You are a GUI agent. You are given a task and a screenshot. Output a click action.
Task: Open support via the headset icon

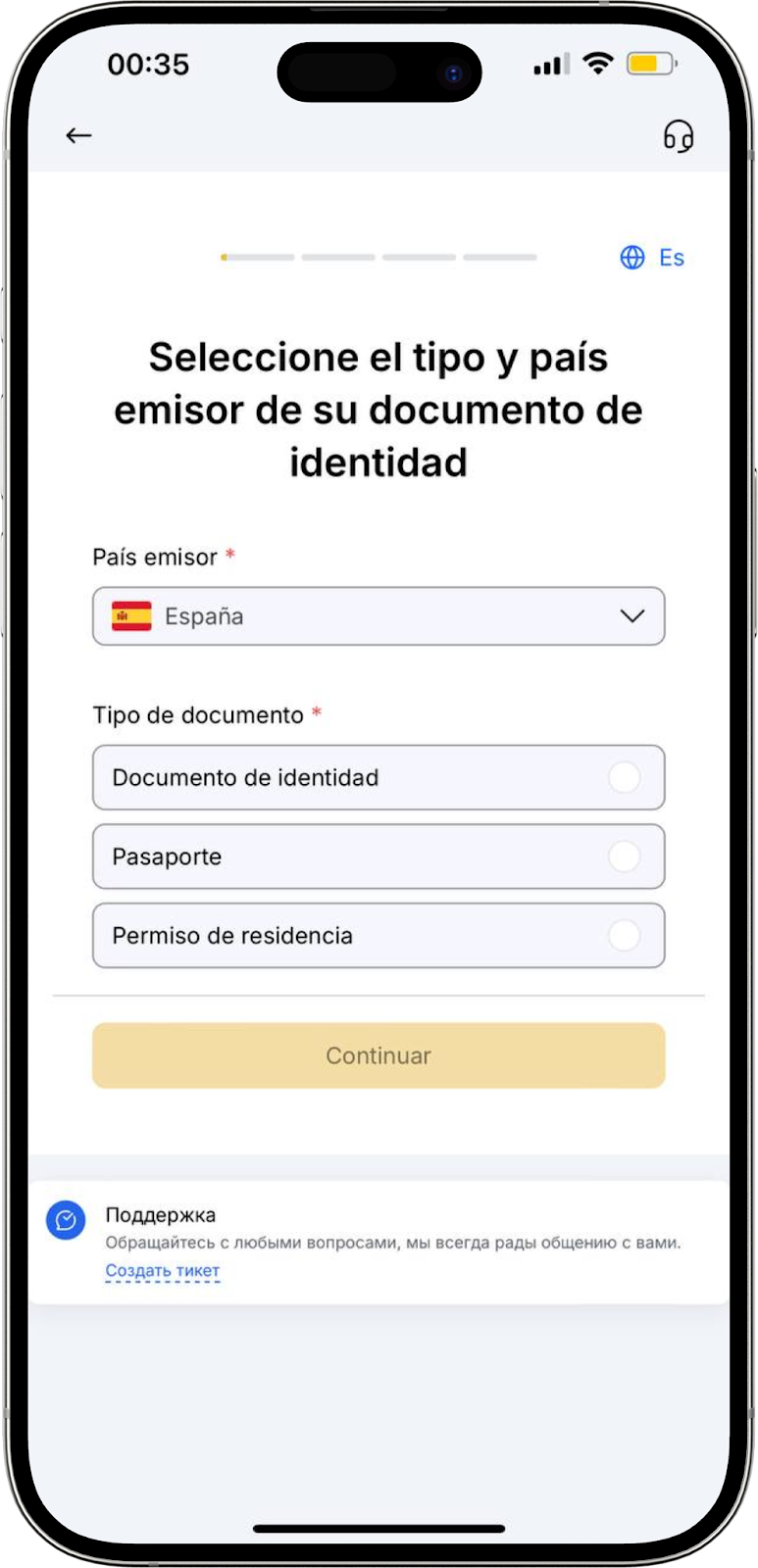point(679,136)
